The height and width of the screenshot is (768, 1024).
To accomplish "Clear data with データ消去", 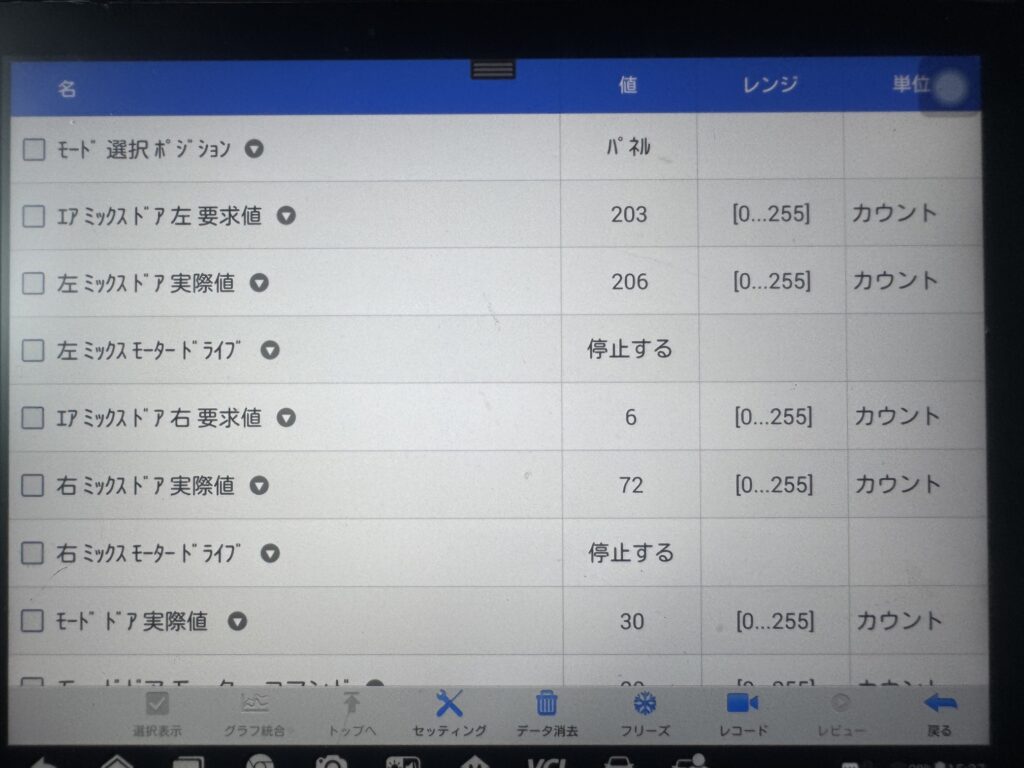I will point(547,713).
